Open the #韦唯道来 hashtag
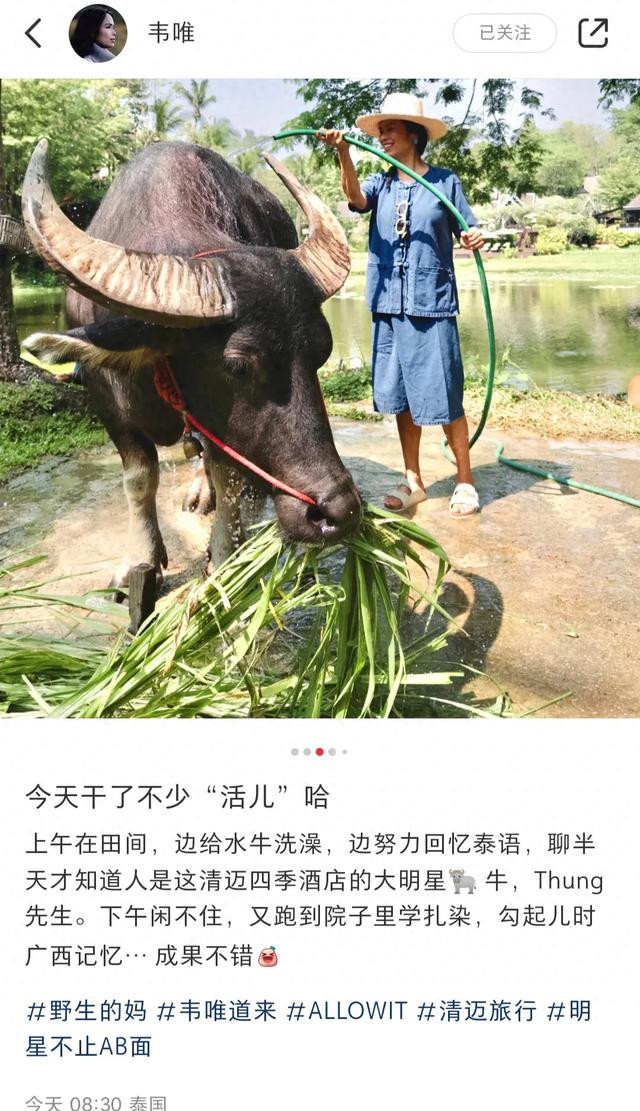 pos(216,1010)
